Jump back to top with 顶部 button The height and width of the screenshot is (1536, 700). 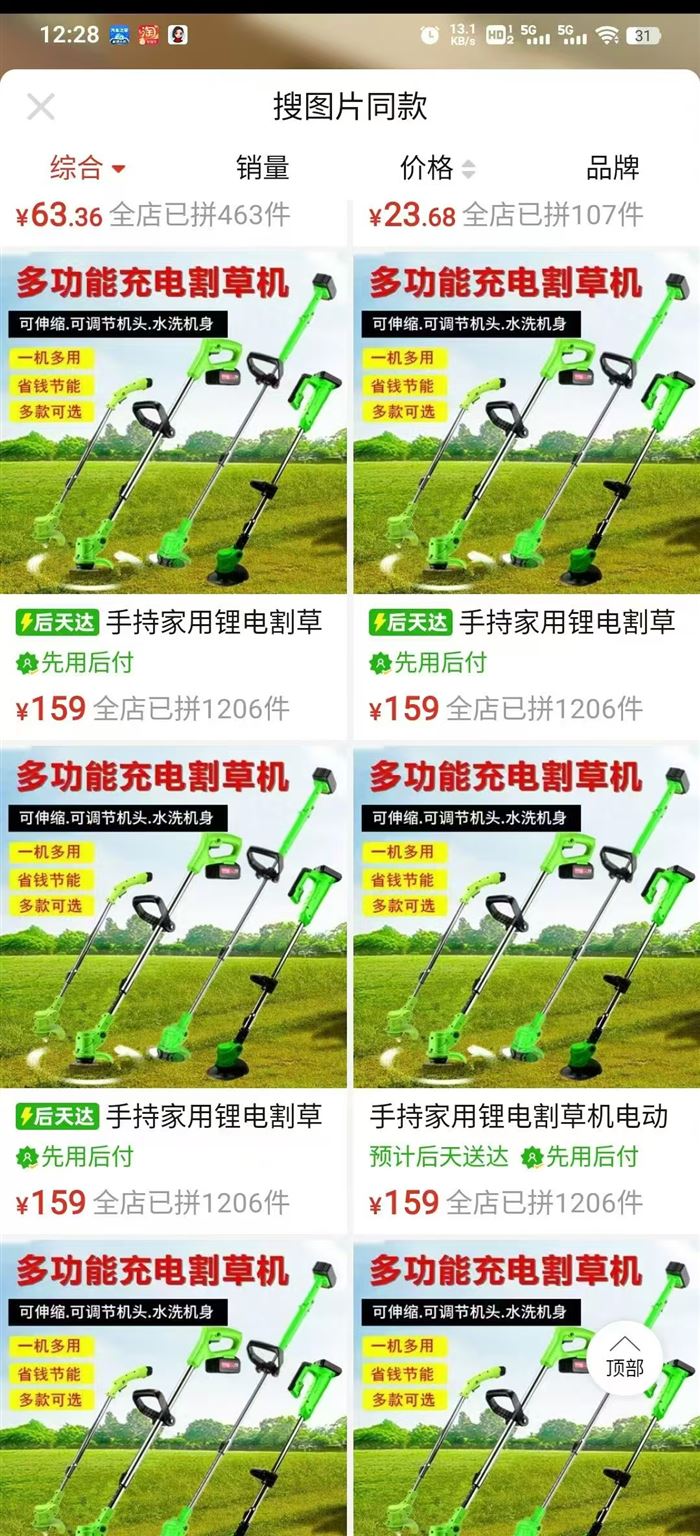(x=625, y=1358)
